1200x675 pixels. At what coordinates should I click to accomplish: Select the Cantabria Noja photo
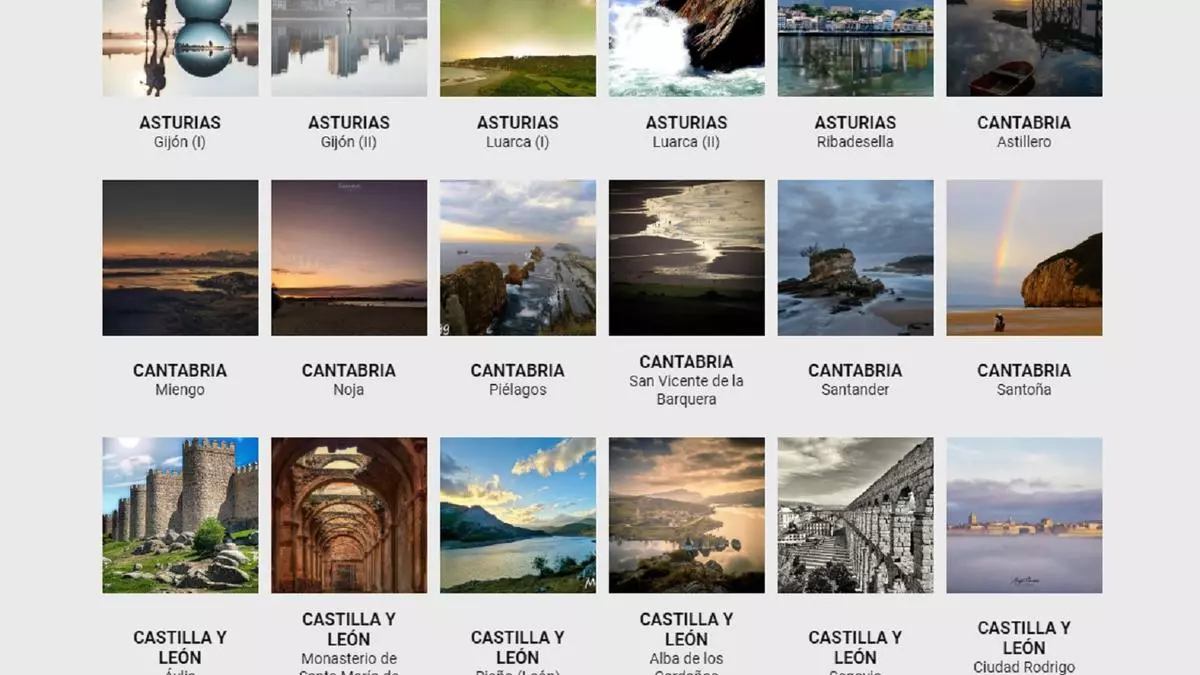(349, 258)
